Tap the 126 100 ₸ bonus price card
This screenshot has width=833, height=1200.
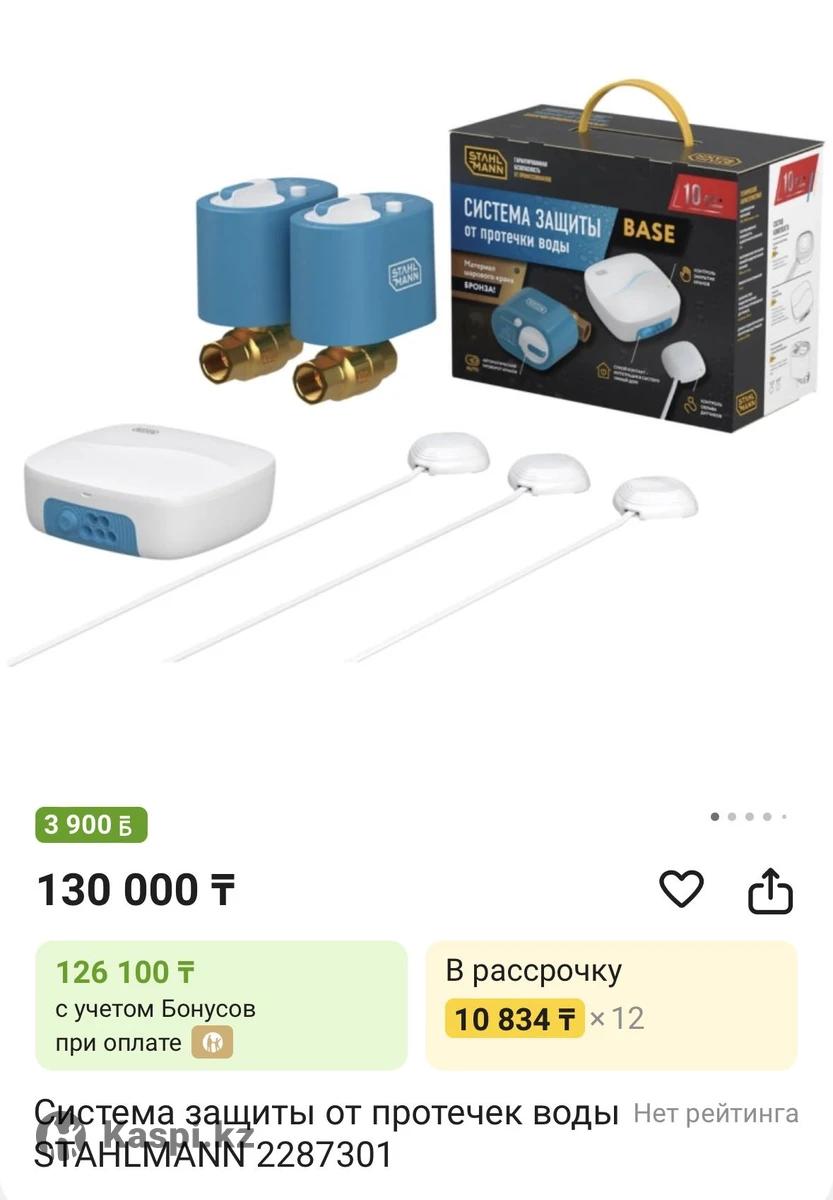pyautogui.click(x=221, y=1005)
